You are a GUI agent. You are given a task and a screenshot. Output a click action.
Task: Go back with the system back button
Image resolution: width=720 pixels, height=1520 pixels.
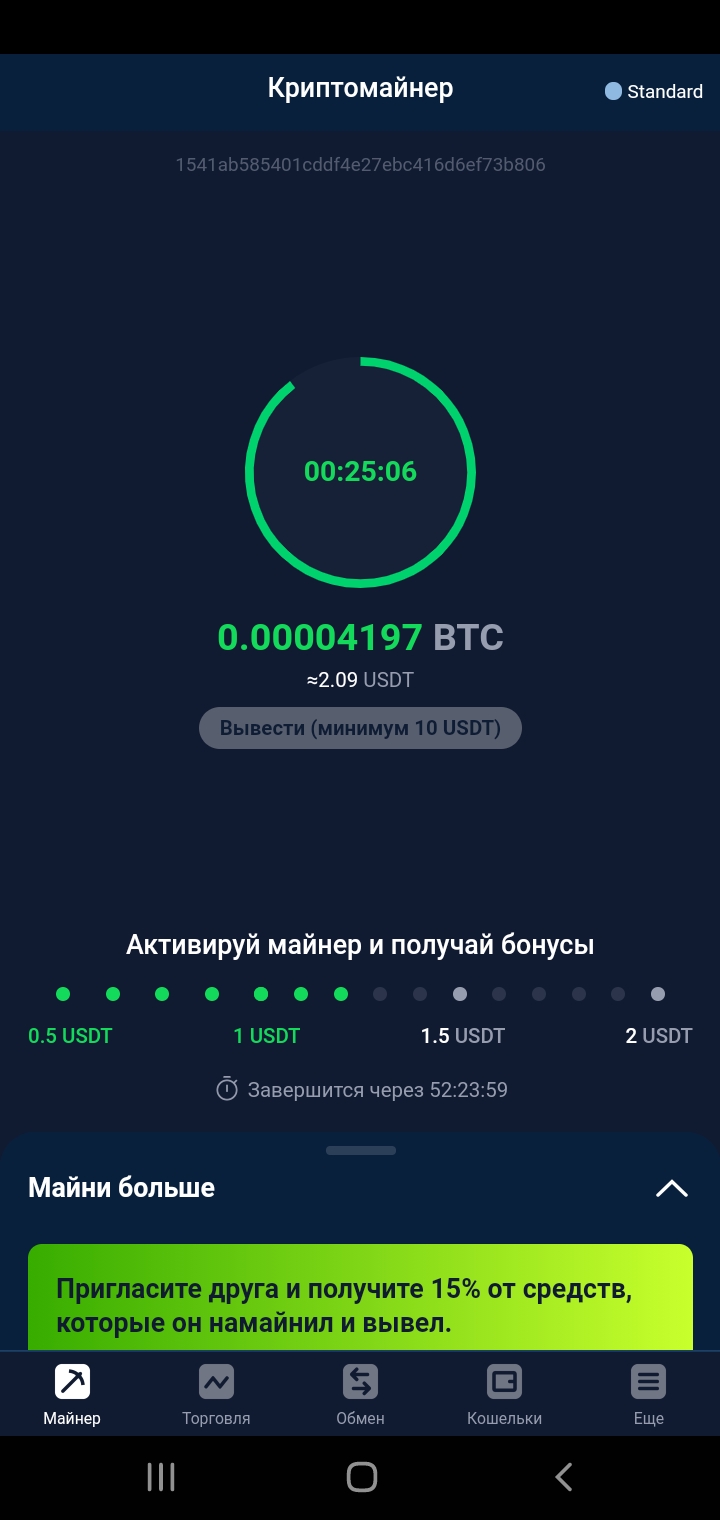(563, 1477)
